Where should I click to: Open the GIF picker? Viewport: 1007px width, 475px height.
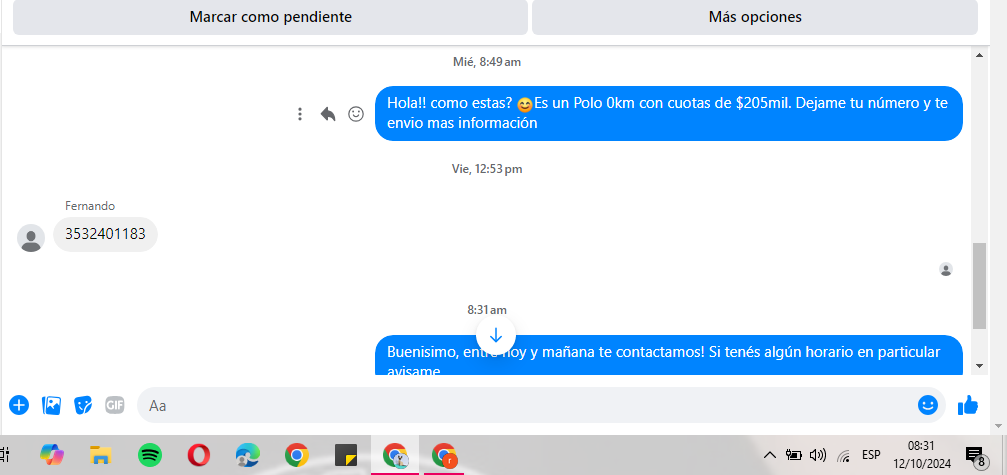[115, 405]
